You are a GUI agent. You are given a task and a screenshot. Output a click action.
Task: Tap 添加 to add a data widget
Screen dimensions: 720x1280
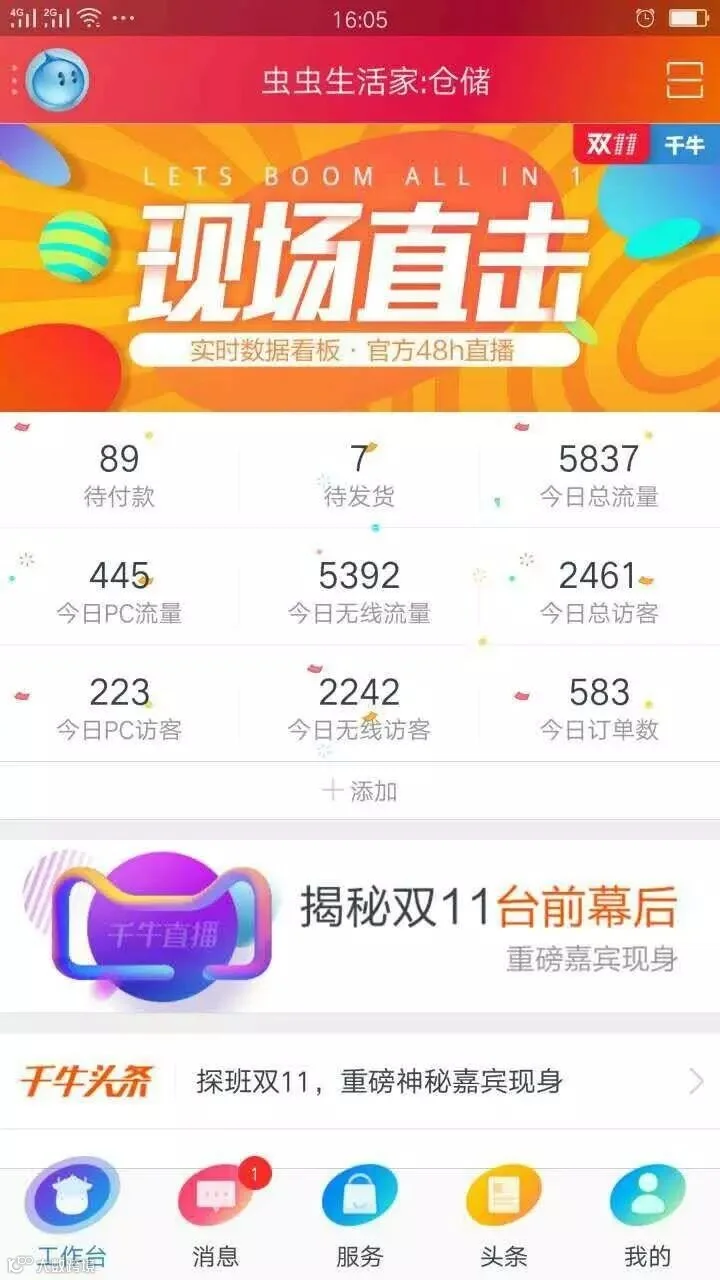coord(360,791)
